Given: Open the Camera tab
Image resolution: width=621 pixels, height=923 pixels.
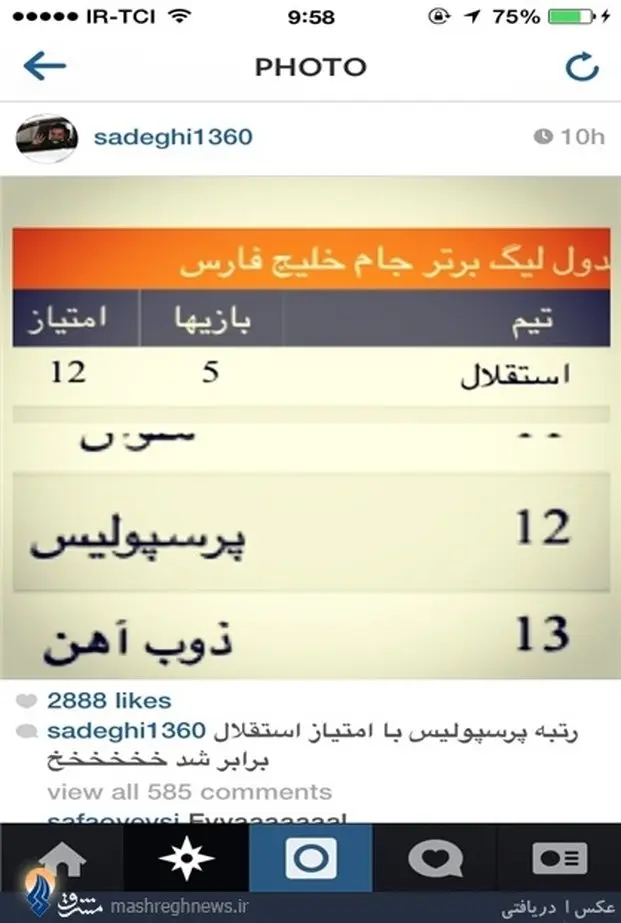Looking at the screenshot, I should (310, 858).
